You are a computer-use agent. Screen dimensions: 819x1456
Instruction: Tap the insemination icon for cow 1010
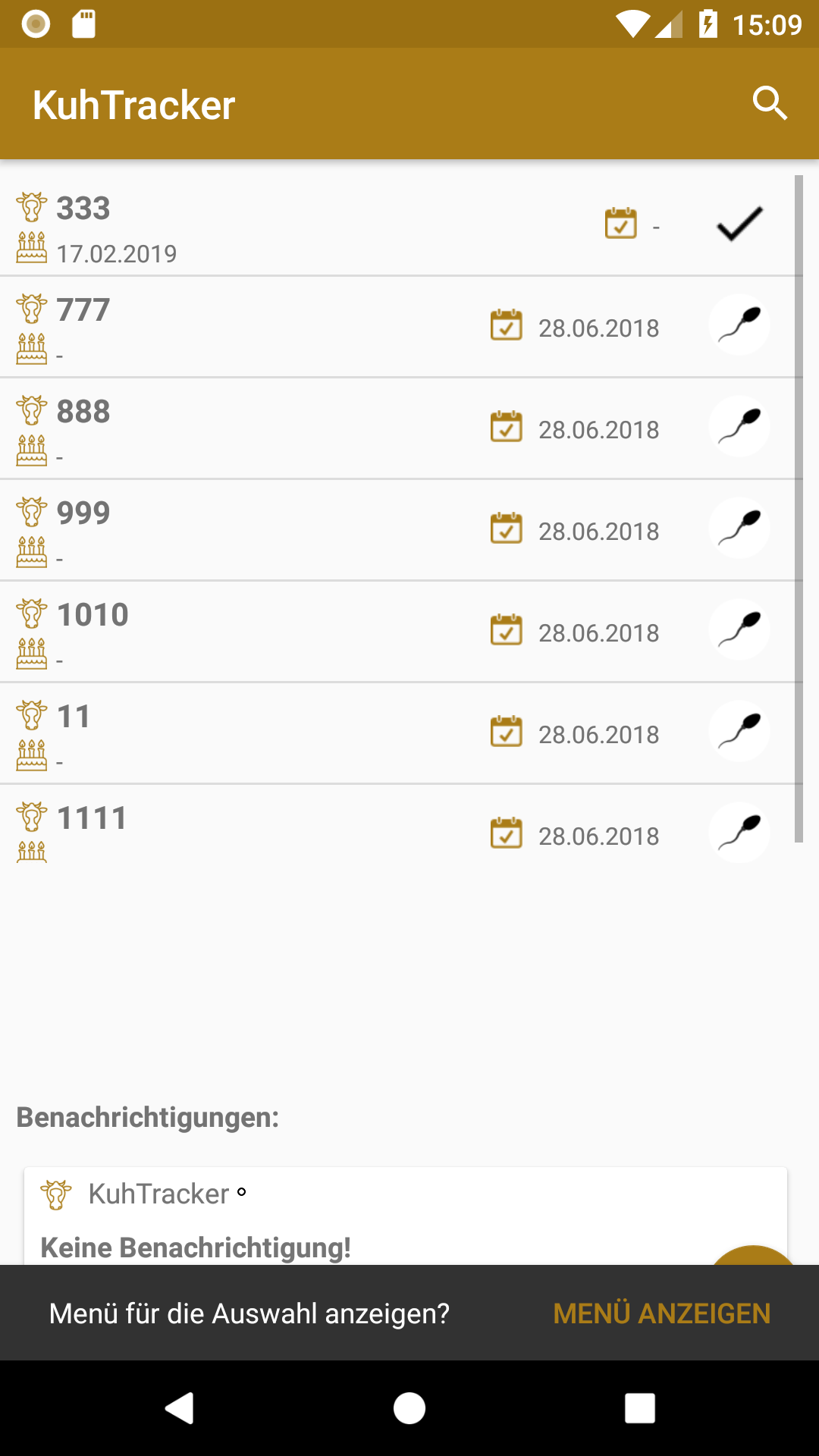pos(739,629)
